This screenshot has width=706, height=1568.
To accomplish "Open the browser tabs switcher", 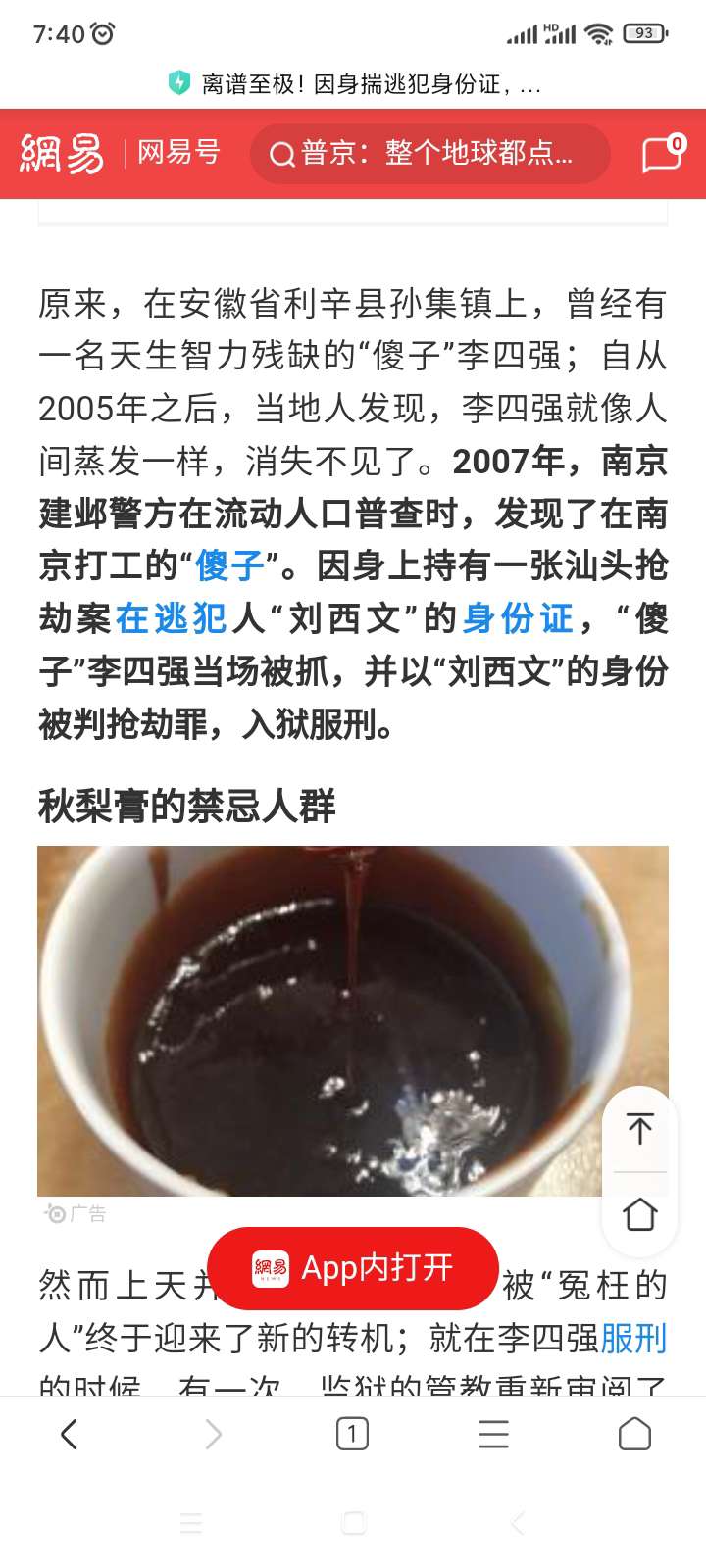I will [352, 1435].
